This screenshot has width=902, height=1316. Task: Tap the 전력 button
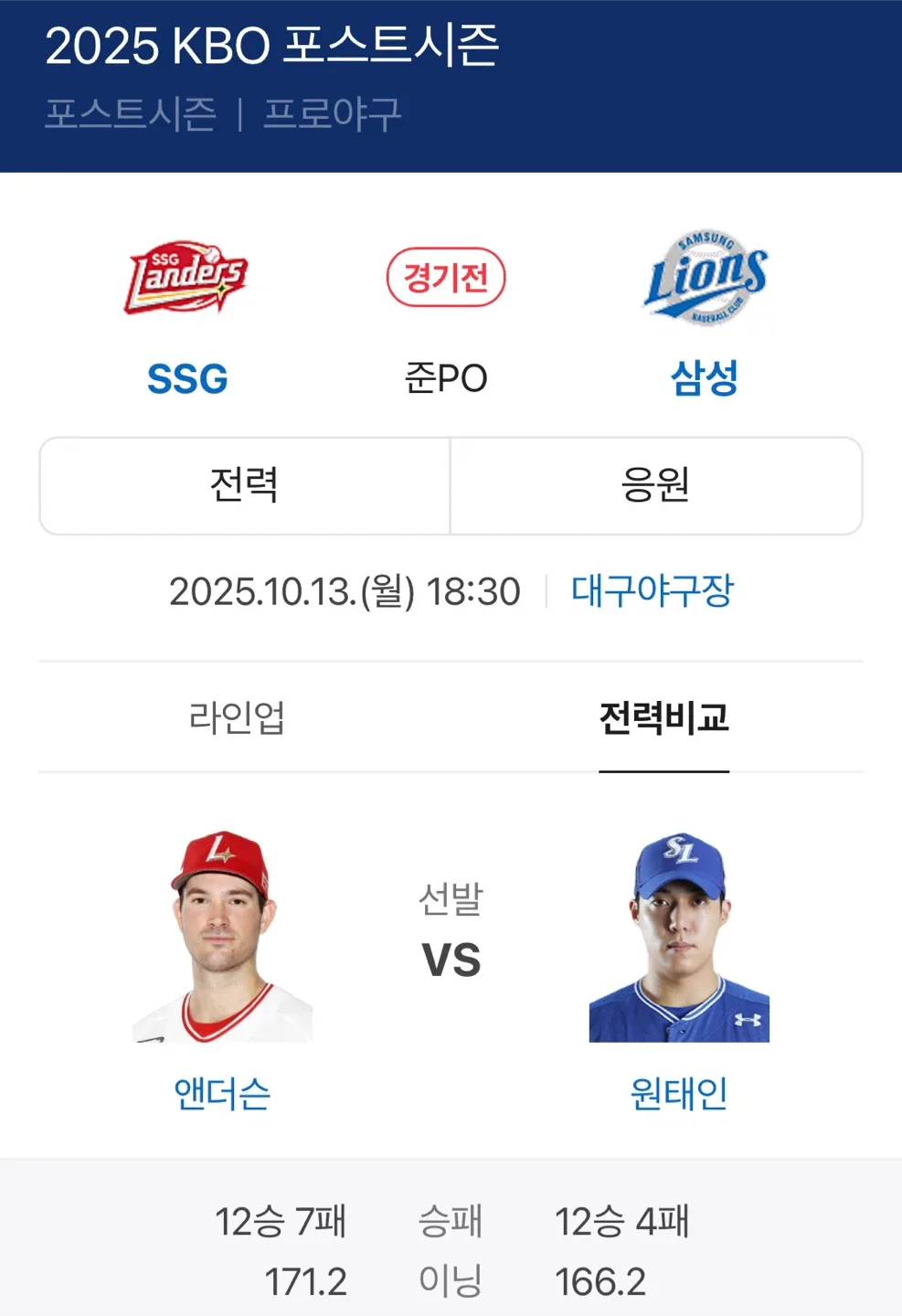245,485
